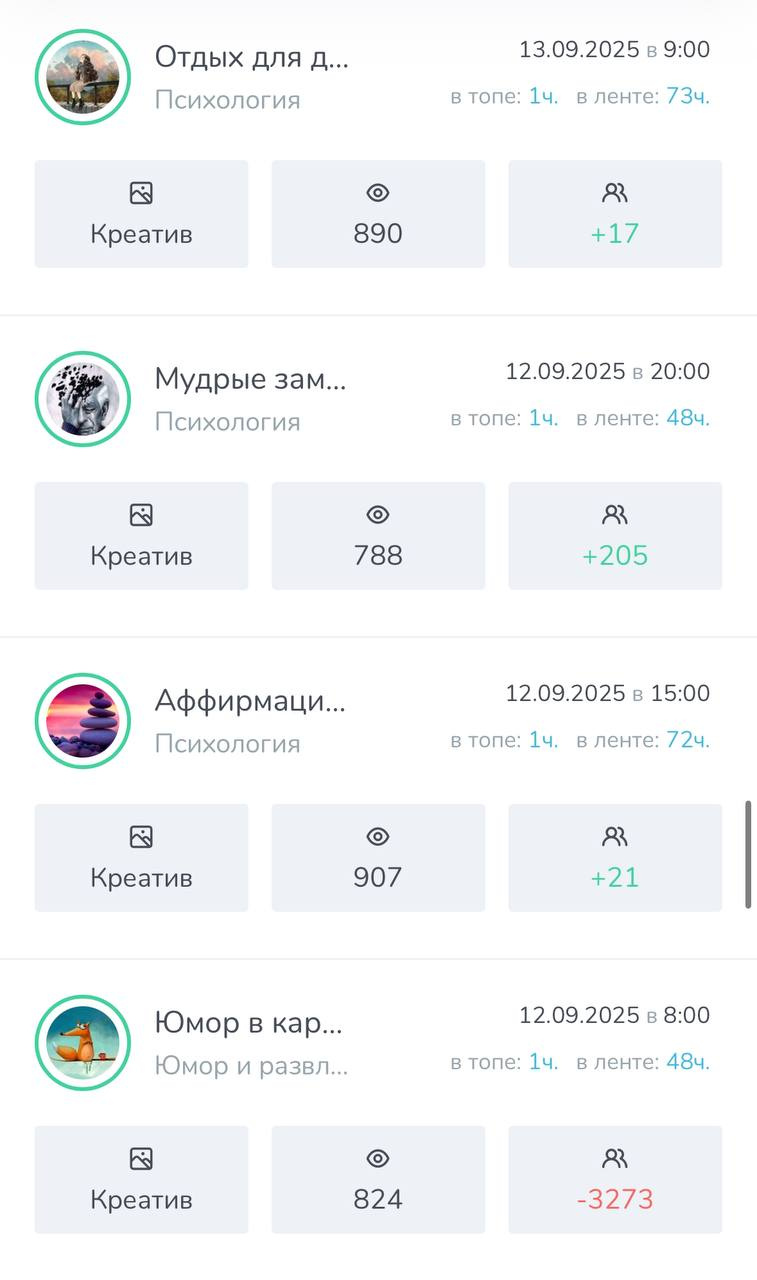Open Креатив for Аффирмаци... channel

(x=141, y=858)
